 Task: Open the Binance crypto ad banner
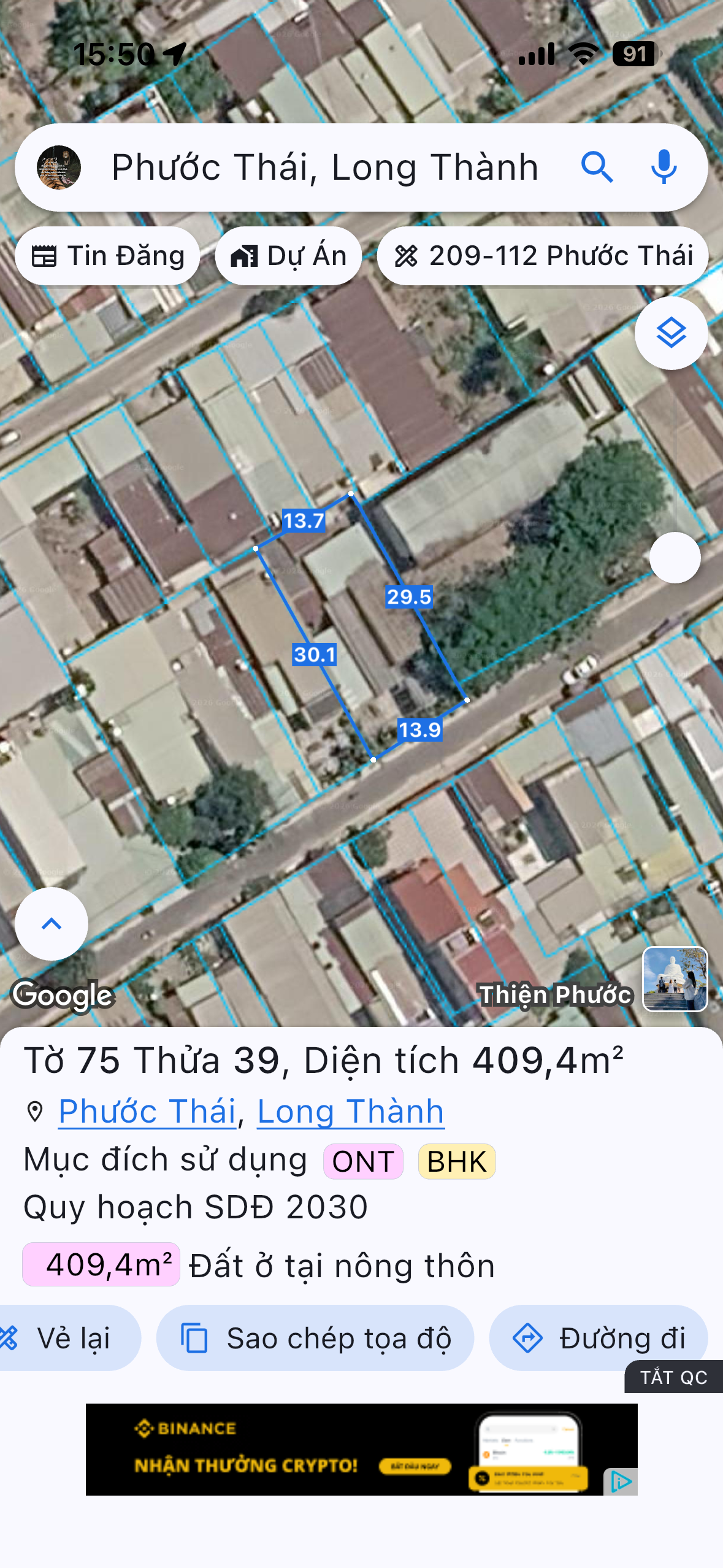(x=362, y=1450)
